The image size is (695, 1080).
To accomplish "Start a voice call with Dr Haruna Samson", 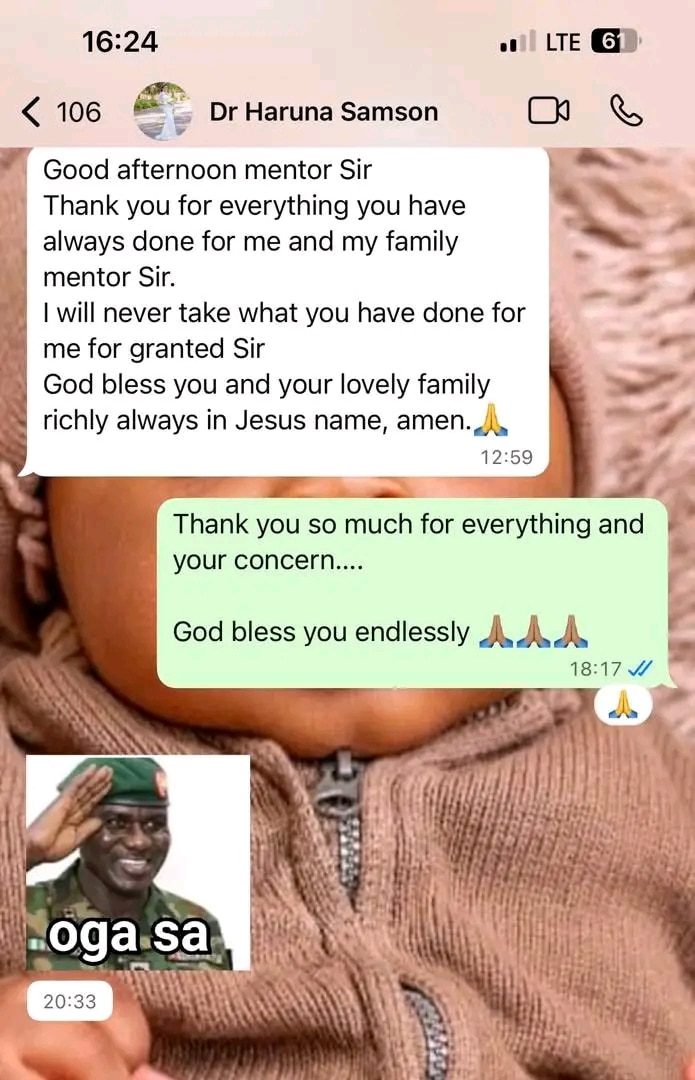I will tap(626, 111).
